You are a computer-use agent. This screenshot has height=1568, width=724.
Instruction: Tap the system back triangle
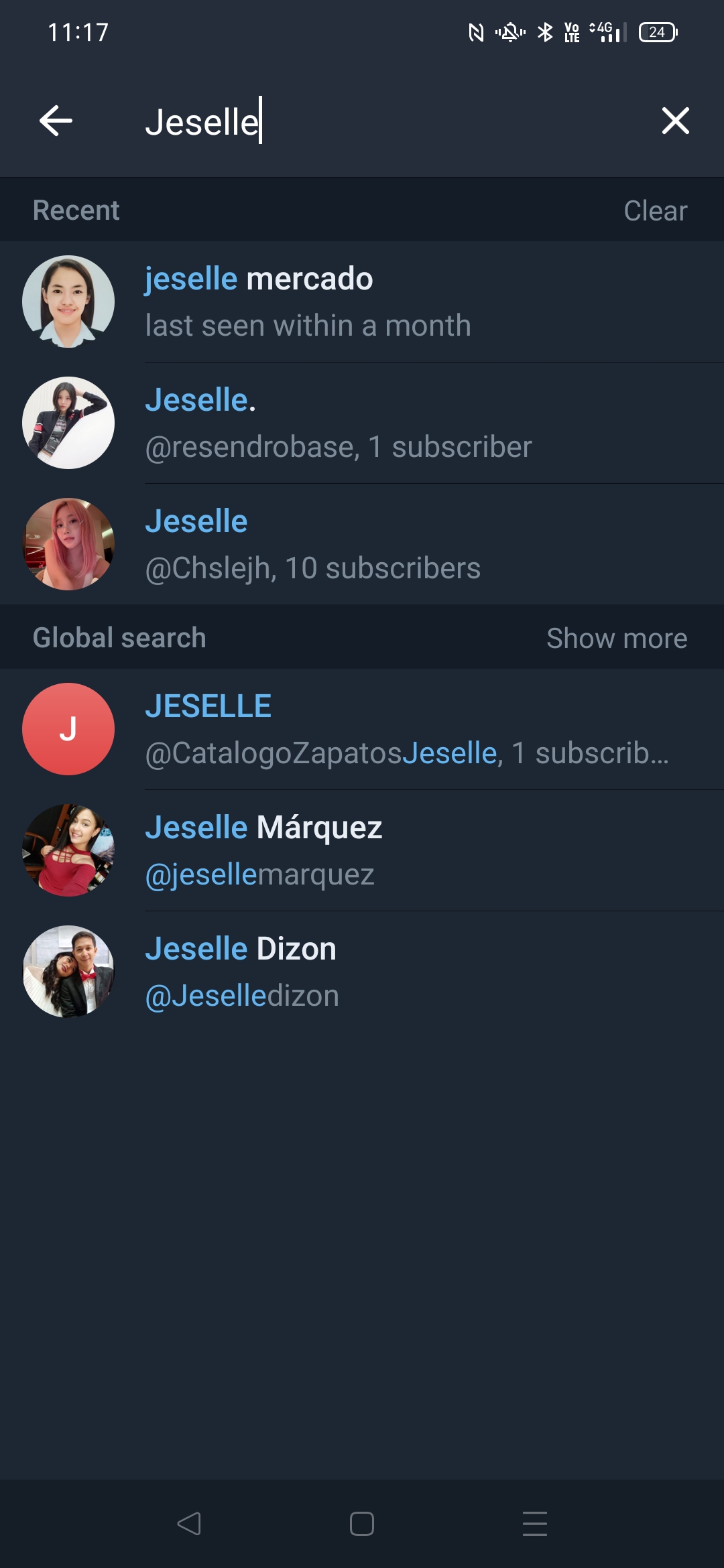click(189, 1524)
